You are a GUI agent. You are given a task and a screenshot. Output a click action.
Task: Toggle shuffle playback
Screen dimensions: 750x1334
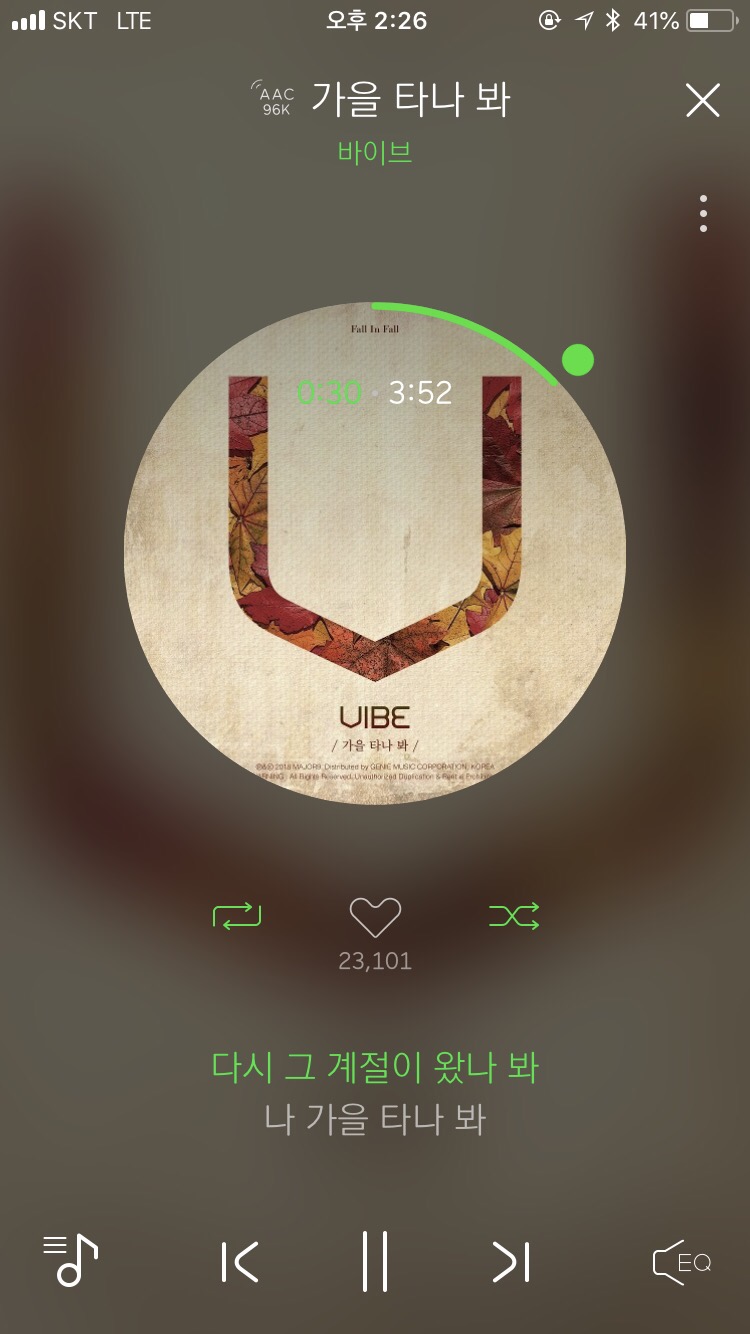click(514, 915)
